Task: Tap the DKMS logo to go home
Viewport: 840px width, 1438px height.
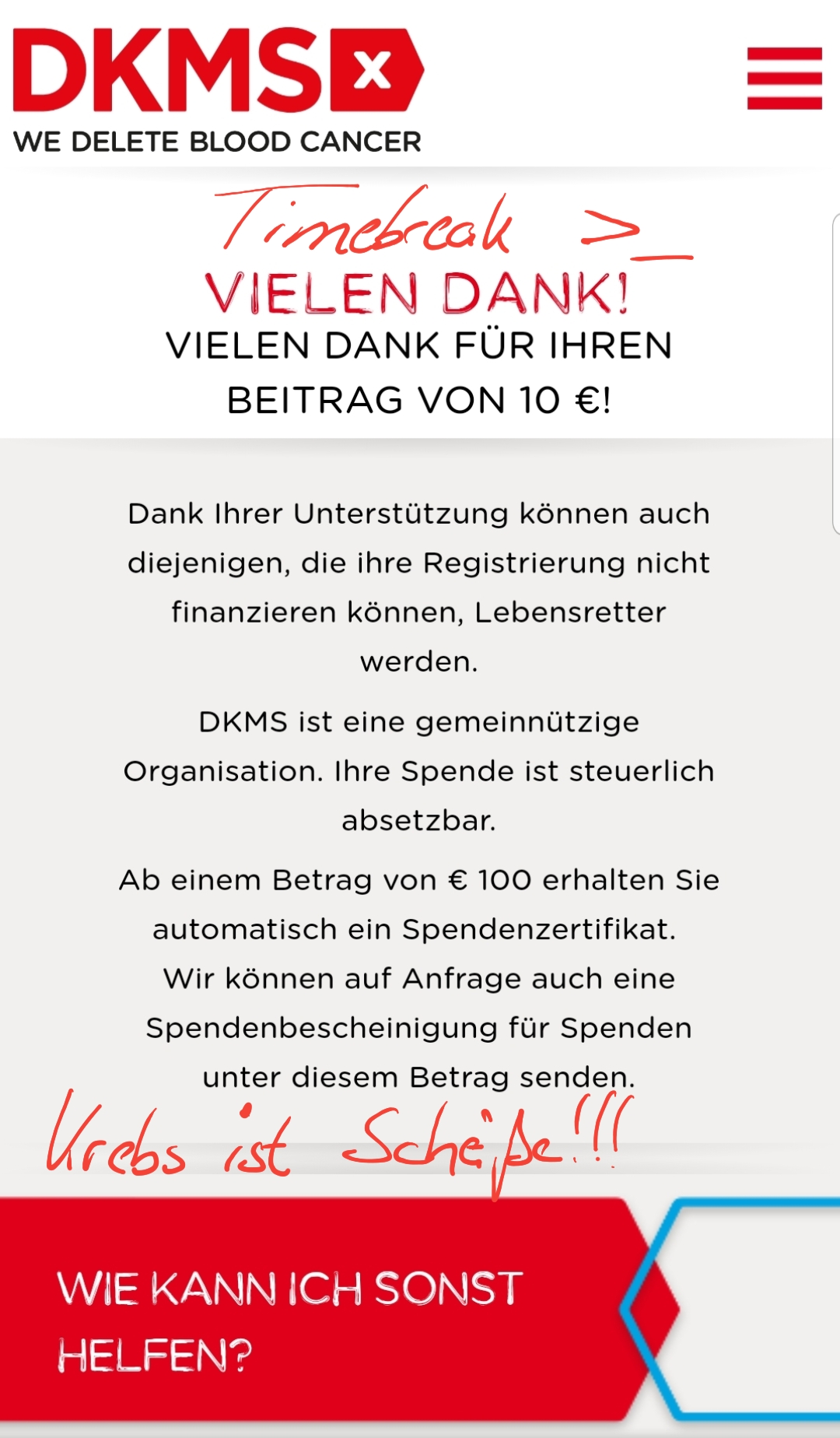Action: [x=218, y=90]
